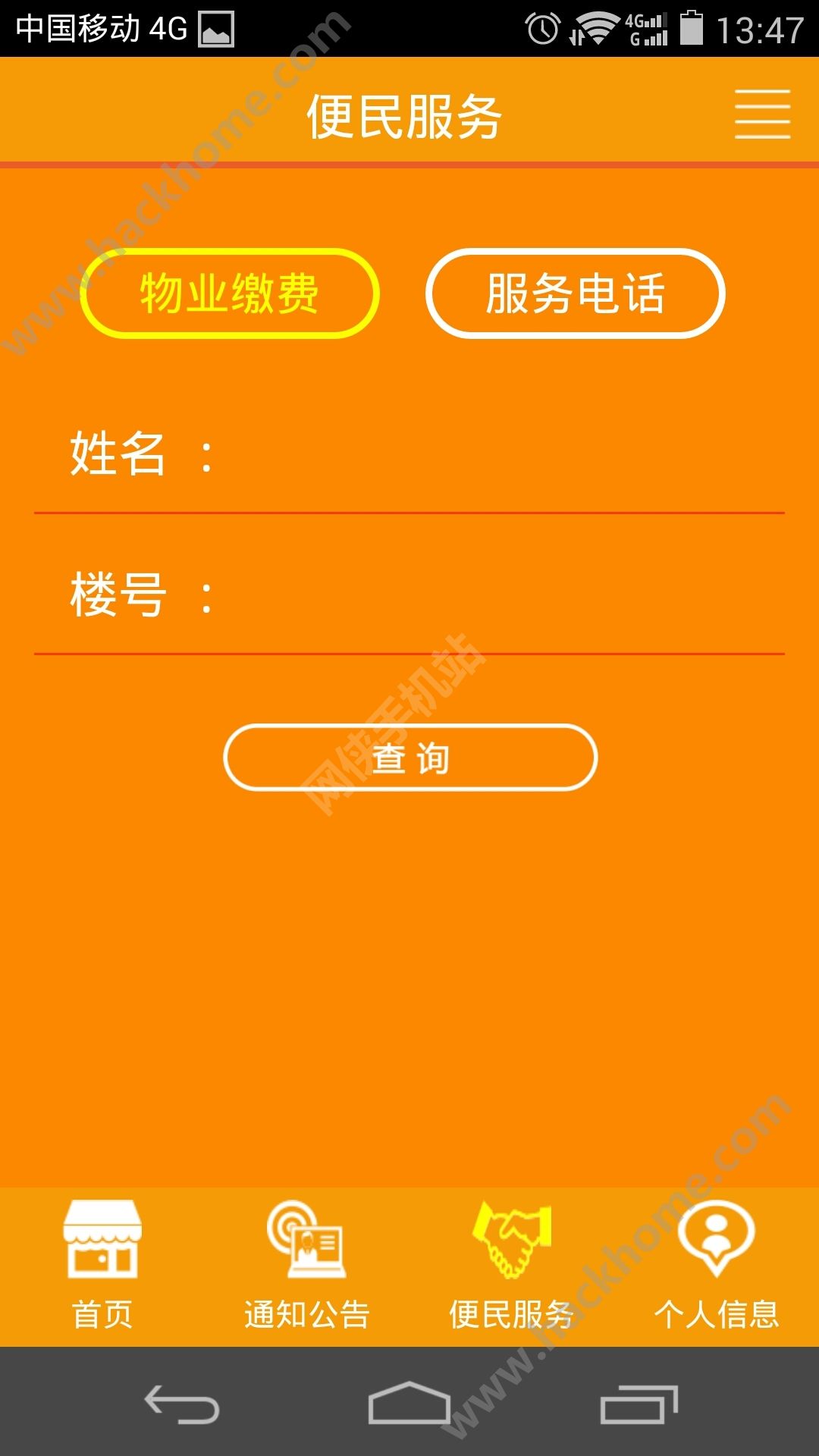The image size is (819, 1456).
Task: Tap the system home button
Action: click(409, 1404)
